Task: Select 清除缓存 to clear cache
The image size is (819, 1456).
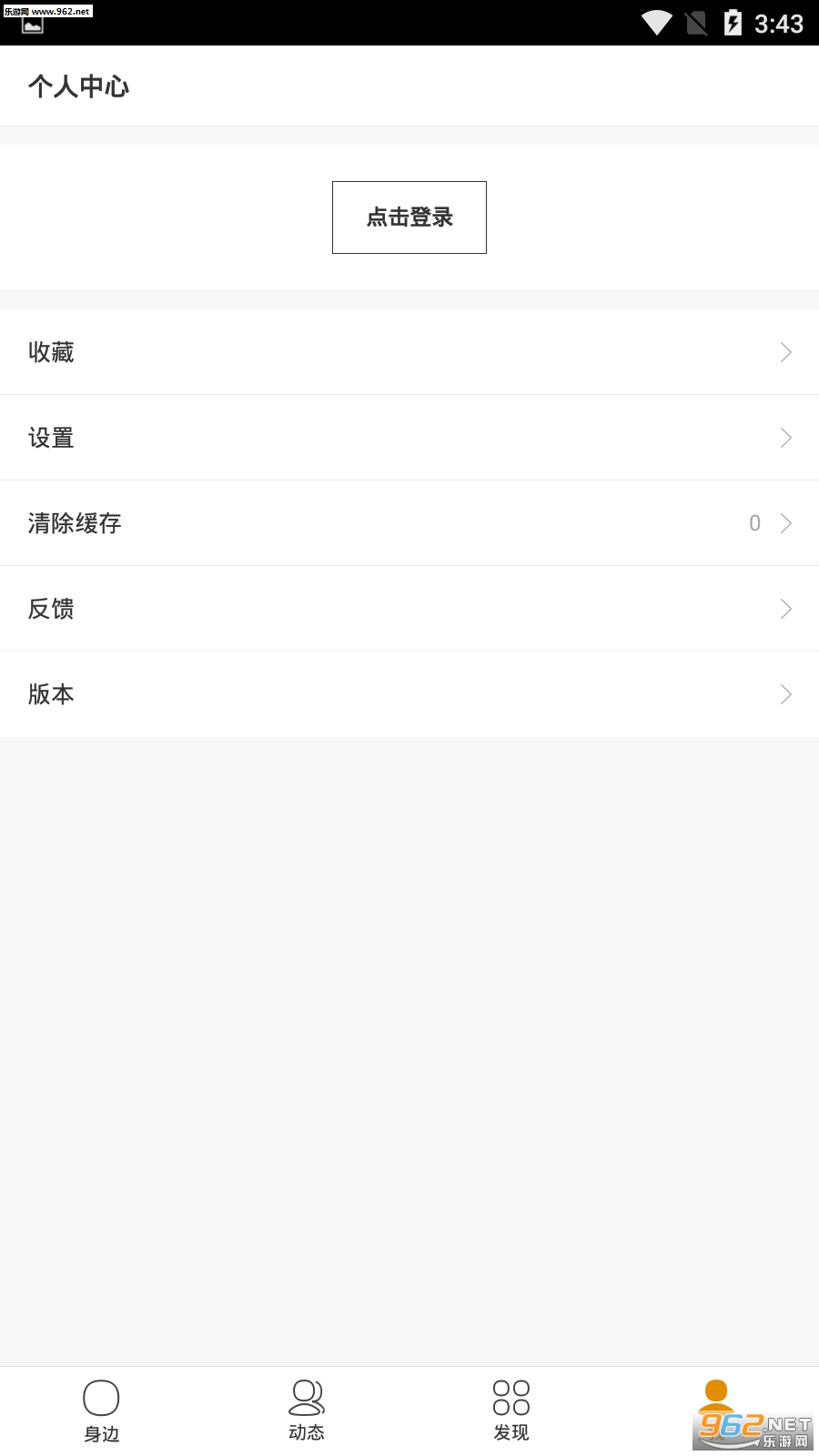Action: coord(409,523)
